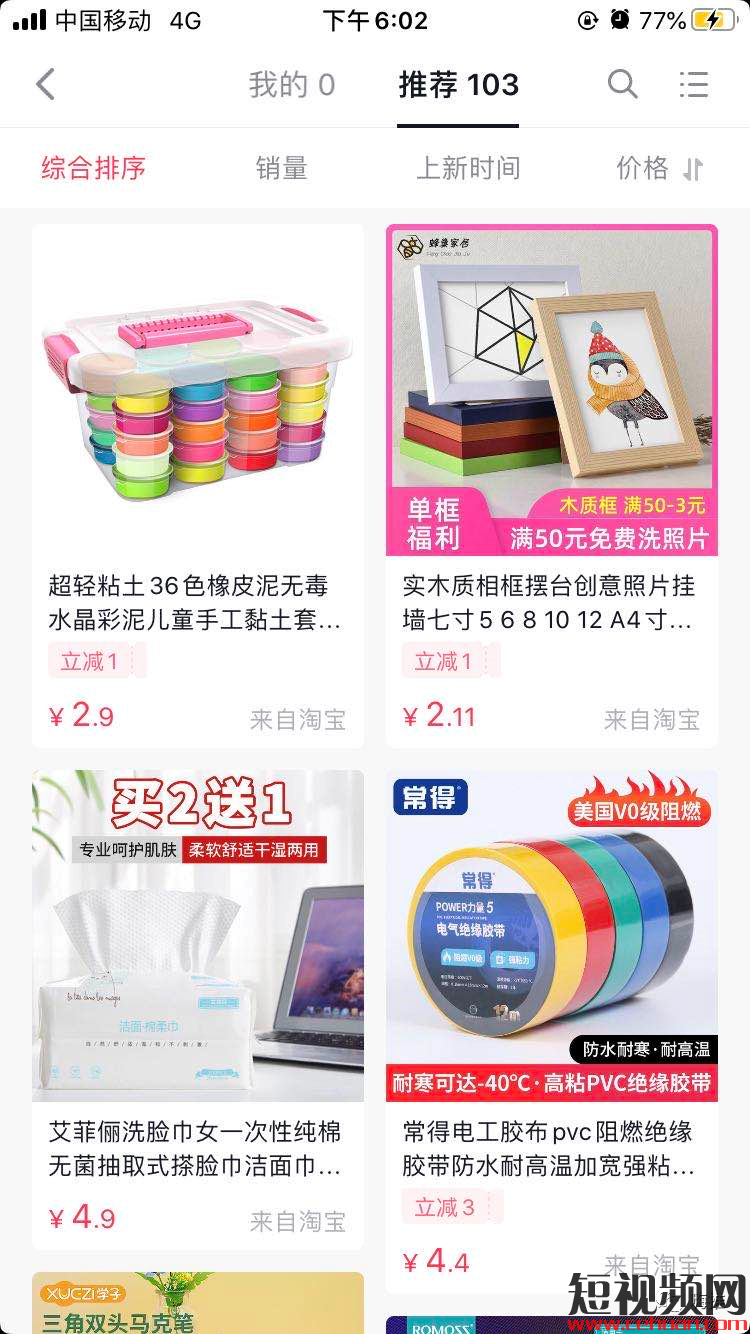Sort by 上新时间

pyautogui.click(x=468, y=168)
